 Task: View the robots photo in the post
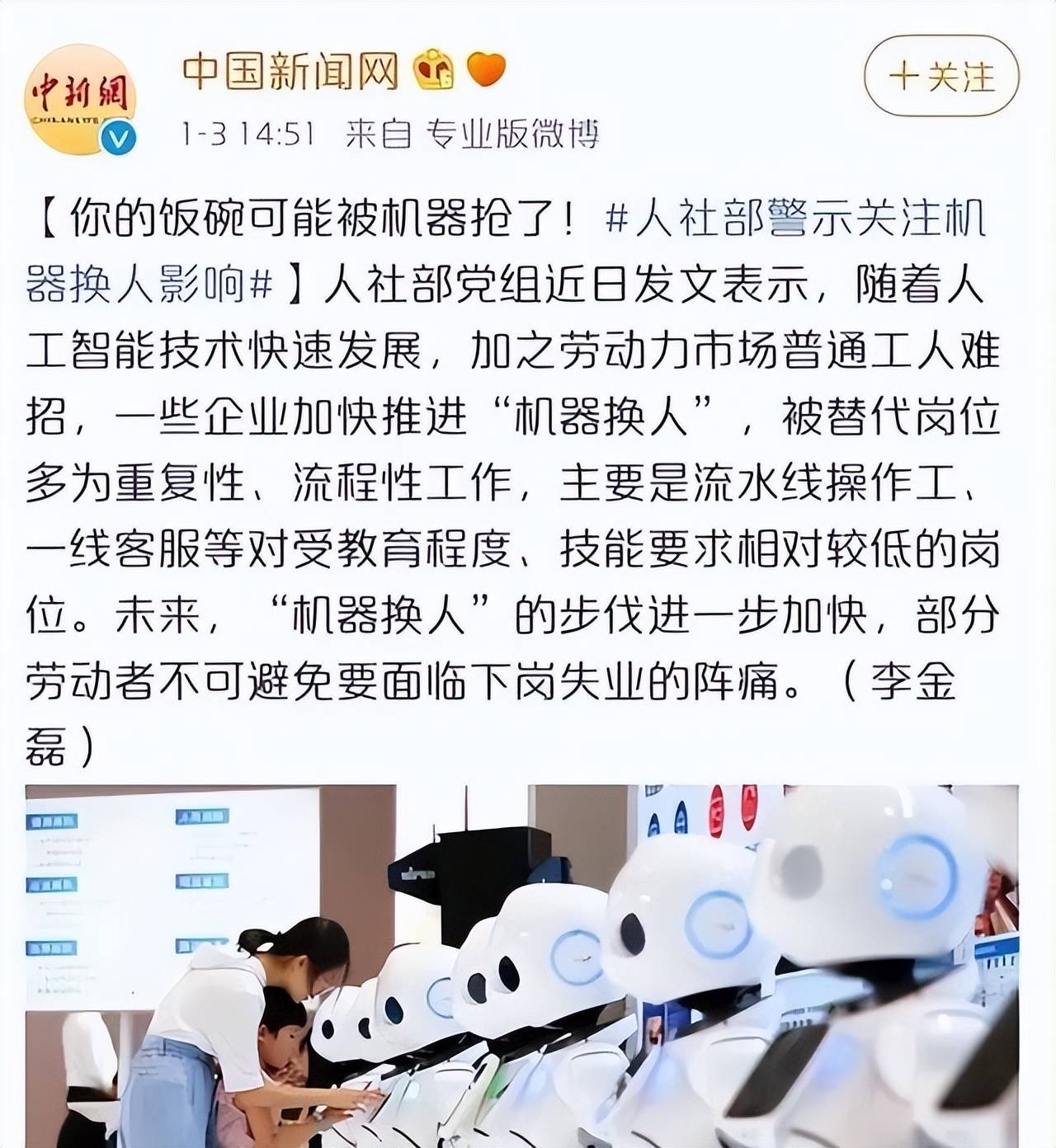pyautogui.click(x=521, y=965)
